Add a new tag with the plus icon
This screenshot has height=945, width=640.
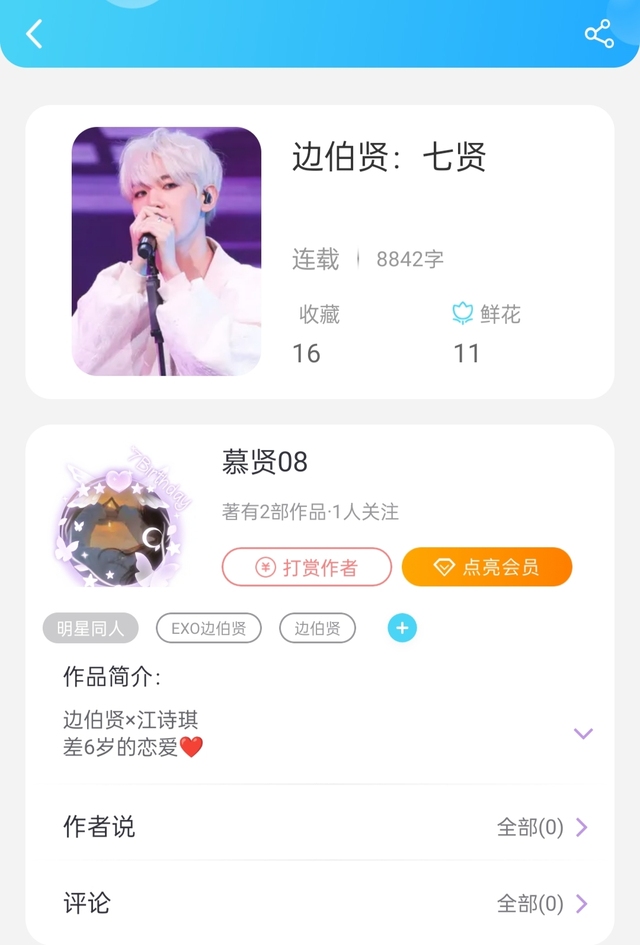(x=402, y=628)
